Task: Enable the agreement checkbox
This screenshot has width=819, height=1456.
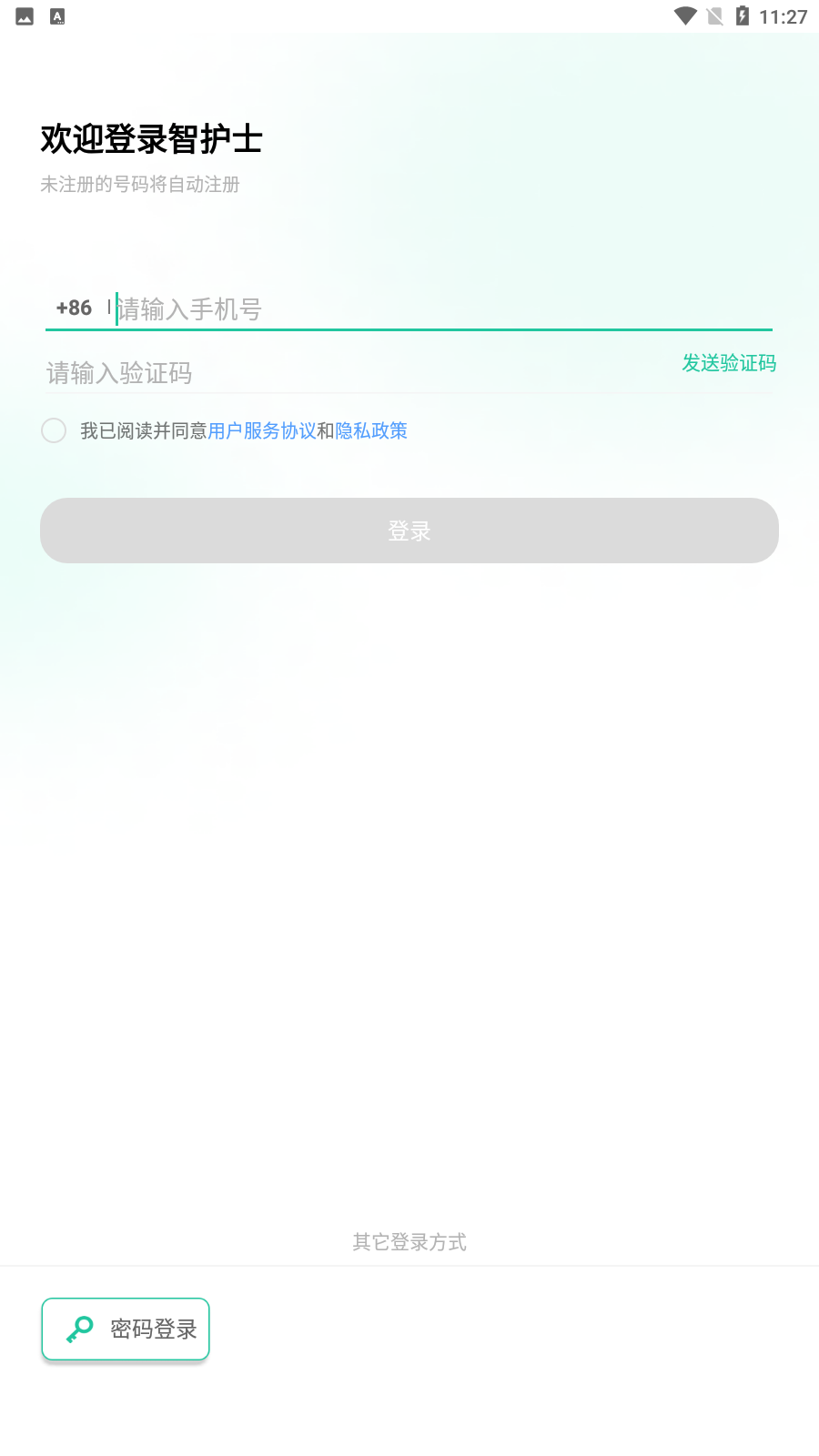Action: coord(54,430)
